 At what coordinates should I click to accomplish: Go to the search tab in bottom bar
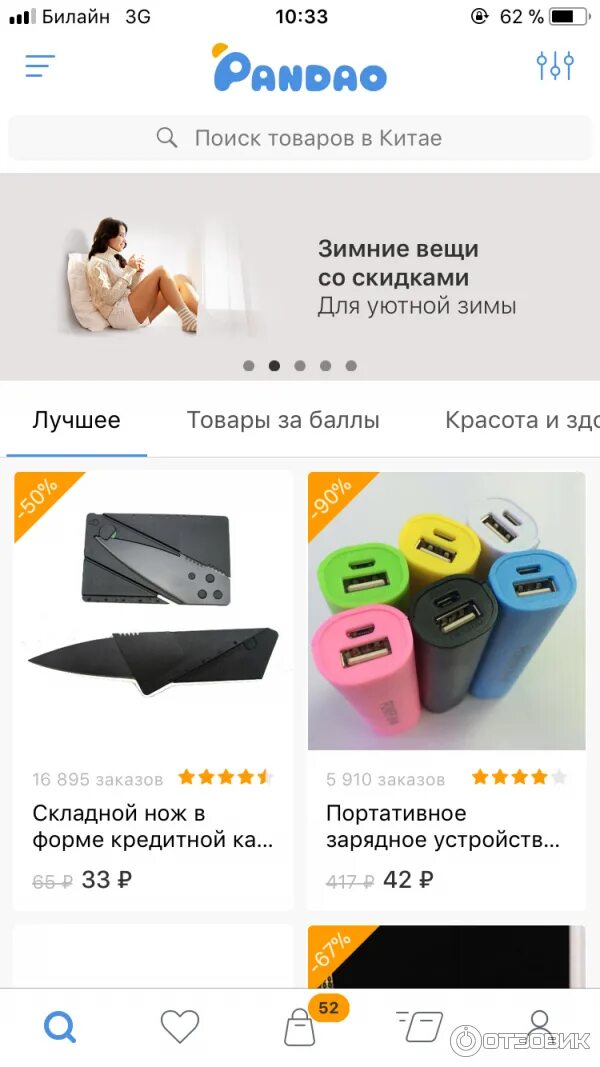click(60, 1026)
